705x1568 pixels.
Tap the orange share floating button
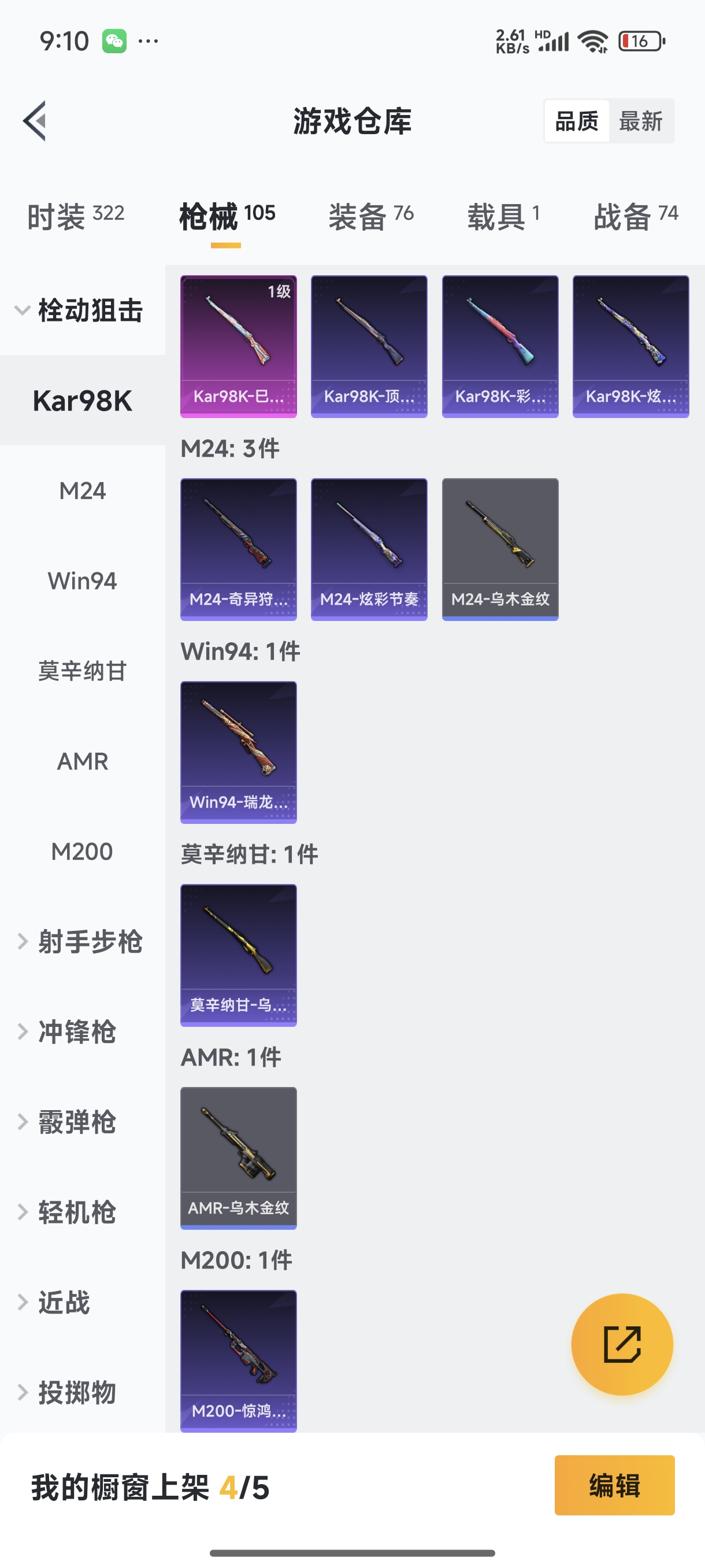point(622,1344)
